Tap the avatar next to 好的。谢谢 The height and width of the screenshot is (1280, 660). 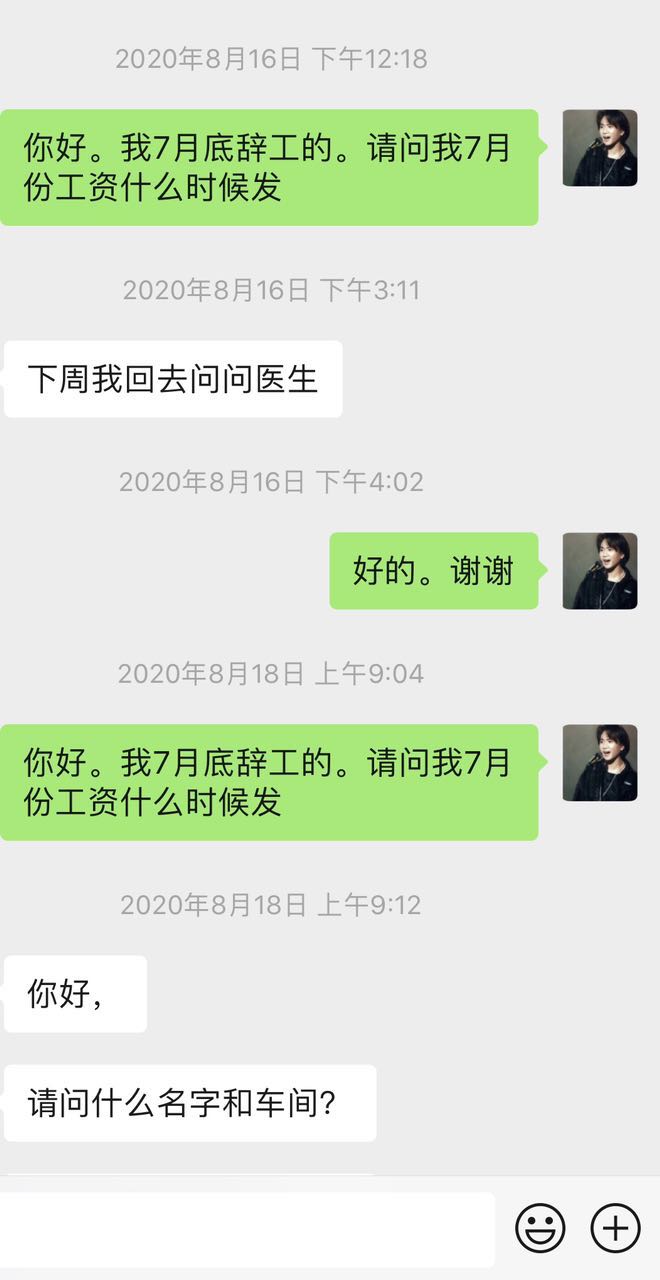600,571
